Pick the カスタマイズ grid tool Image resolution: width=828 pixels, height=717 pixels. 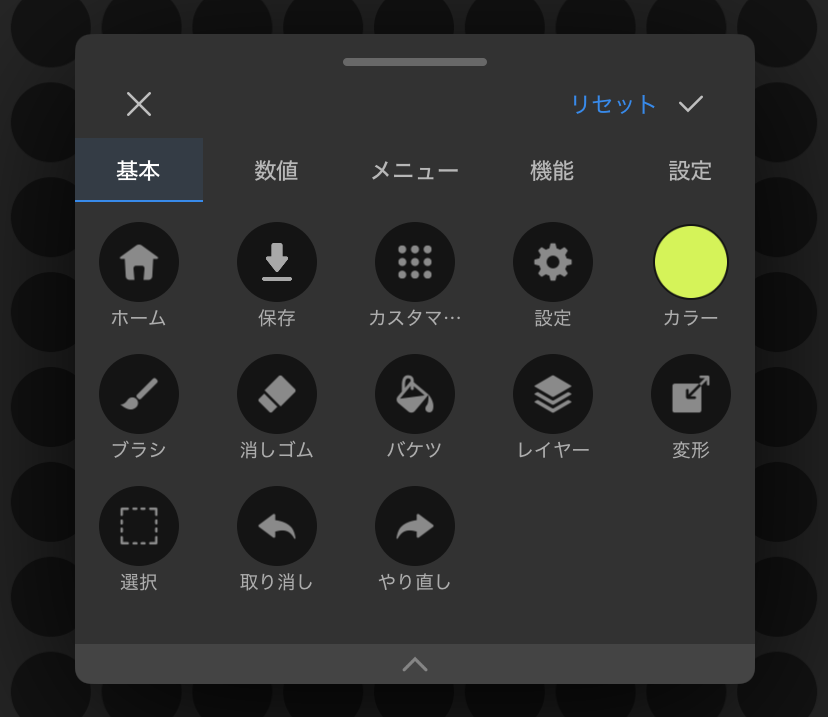(x=415, y=262)
